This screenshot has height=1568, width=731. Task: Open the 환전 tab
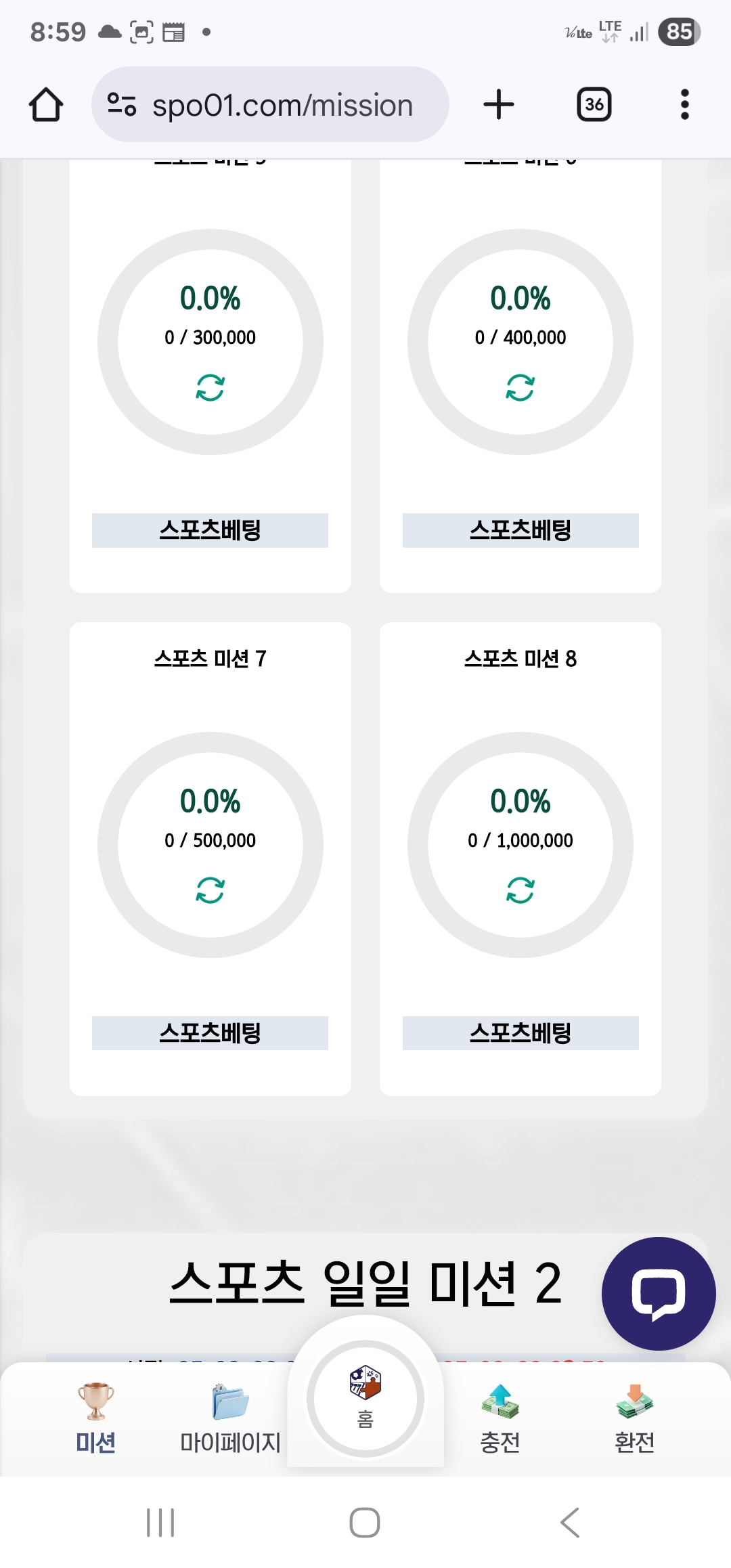[x=634, y=1418]
